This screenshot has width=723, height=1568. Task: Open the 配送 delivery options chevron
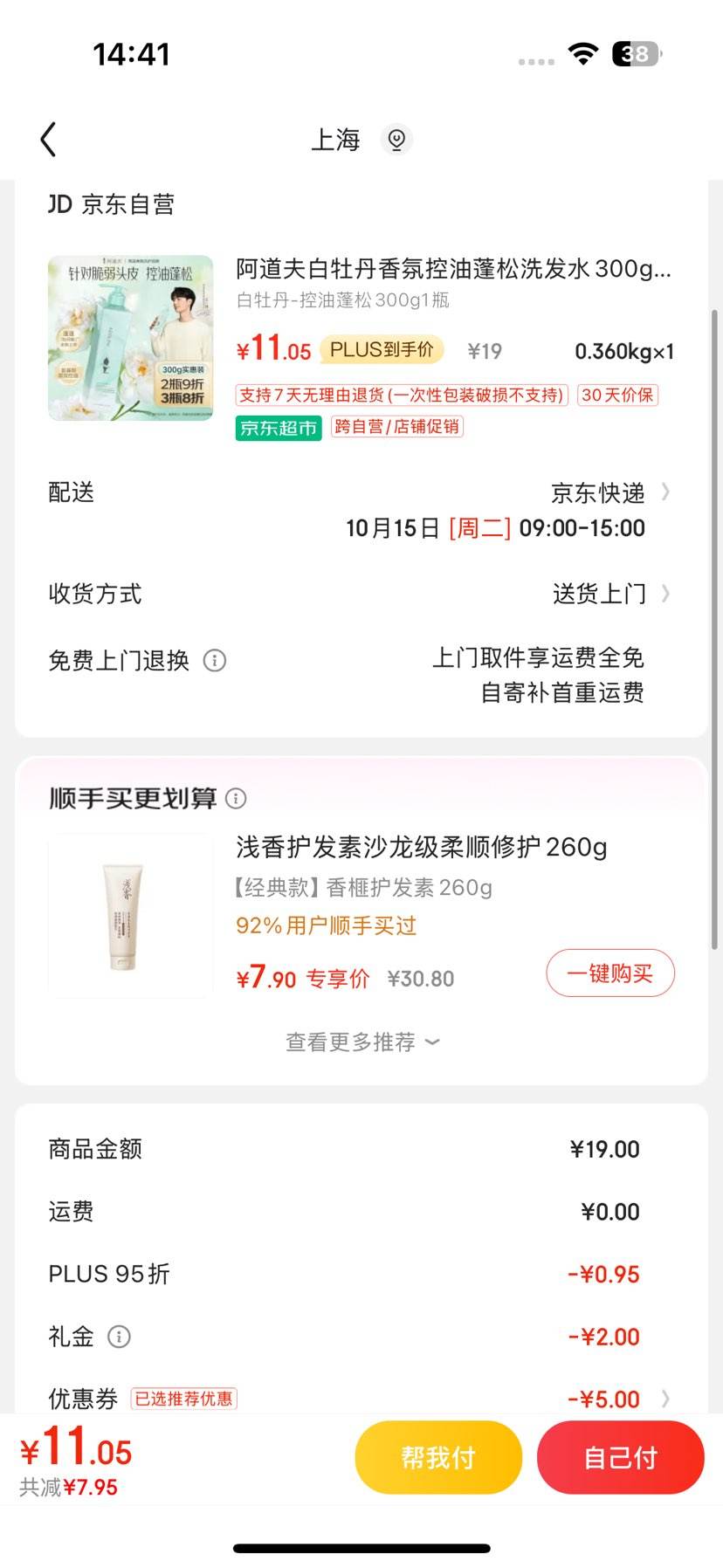(x=666, y=492)
